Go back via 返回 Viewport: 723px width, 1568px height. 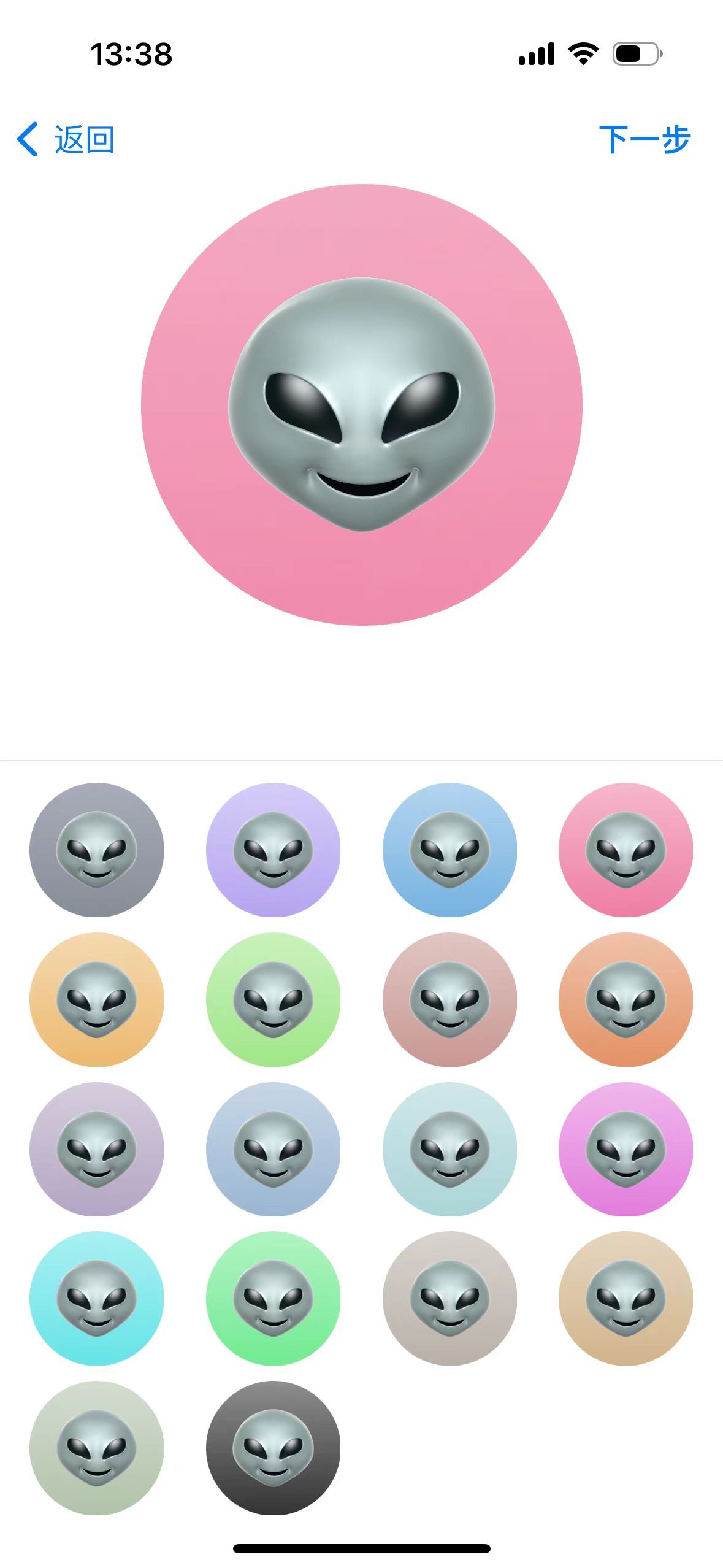pos(66,140)
